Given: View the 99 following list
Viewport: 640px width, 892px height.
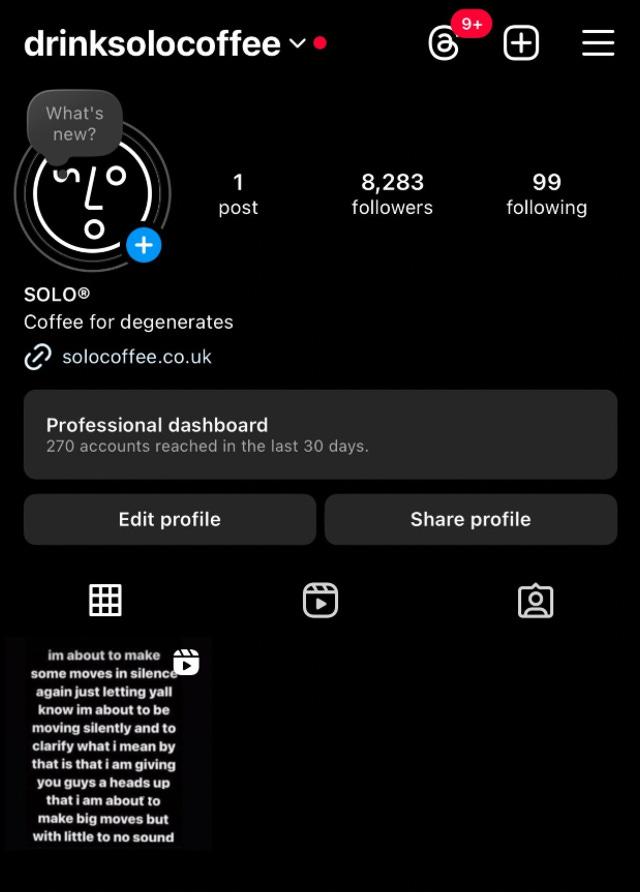Looking at the screenshot, I should point(546,194).
